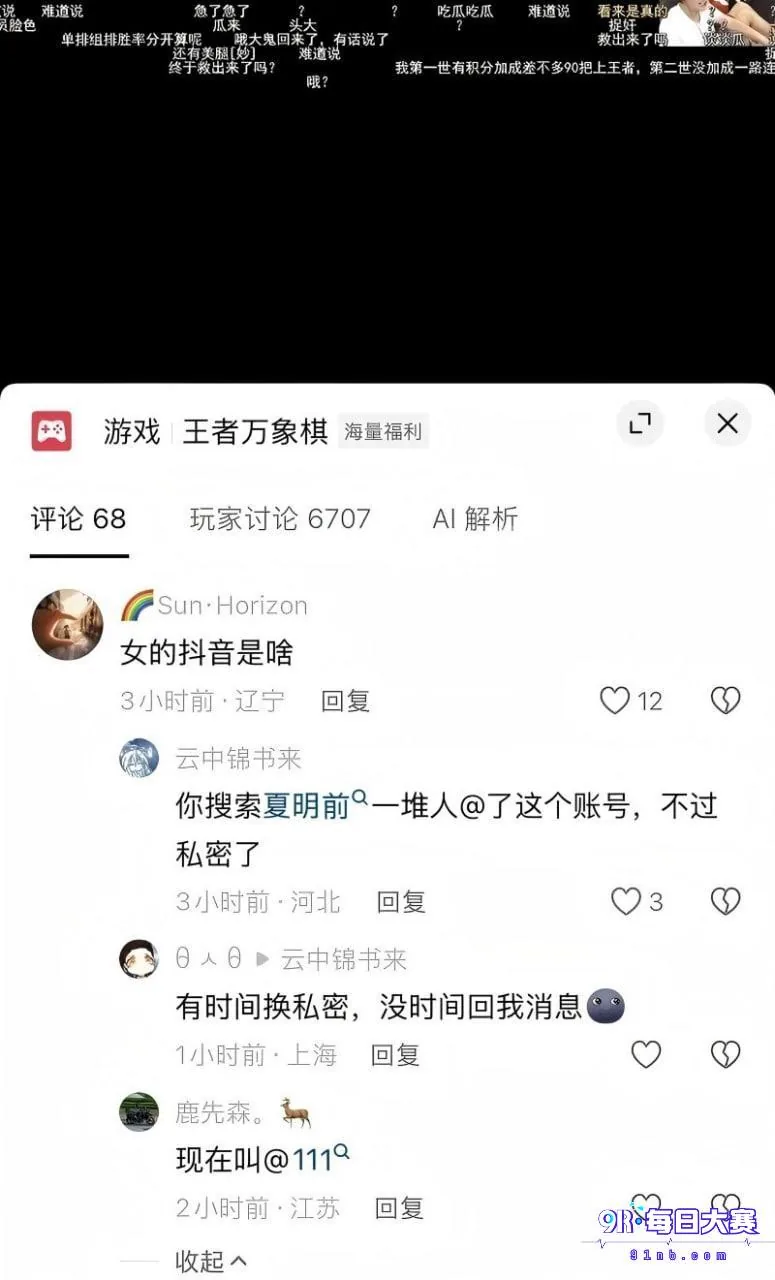Dislike the reply posted from 上海

click(725, 1054)
